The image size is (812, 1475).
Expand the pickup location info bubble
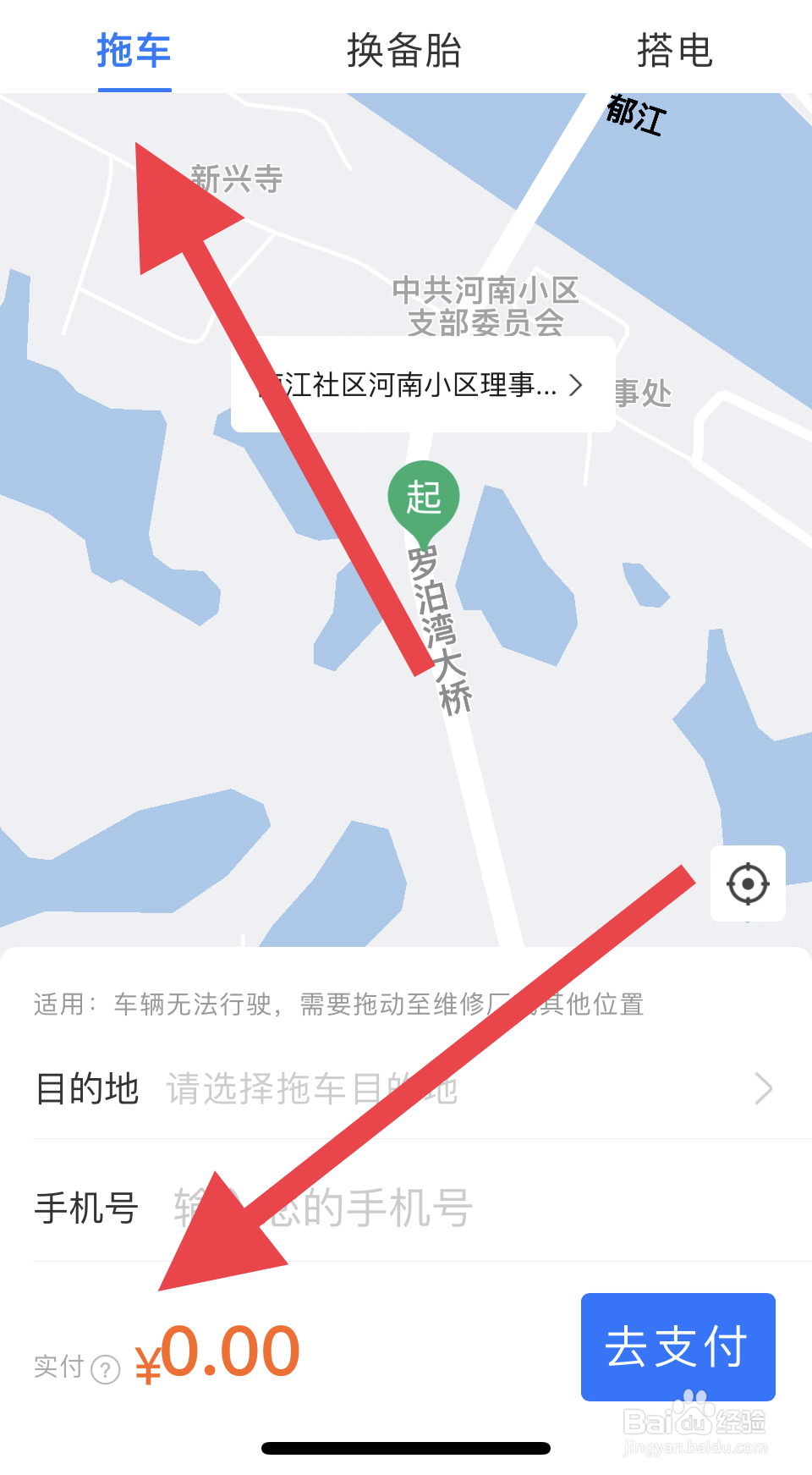point(423,386)
